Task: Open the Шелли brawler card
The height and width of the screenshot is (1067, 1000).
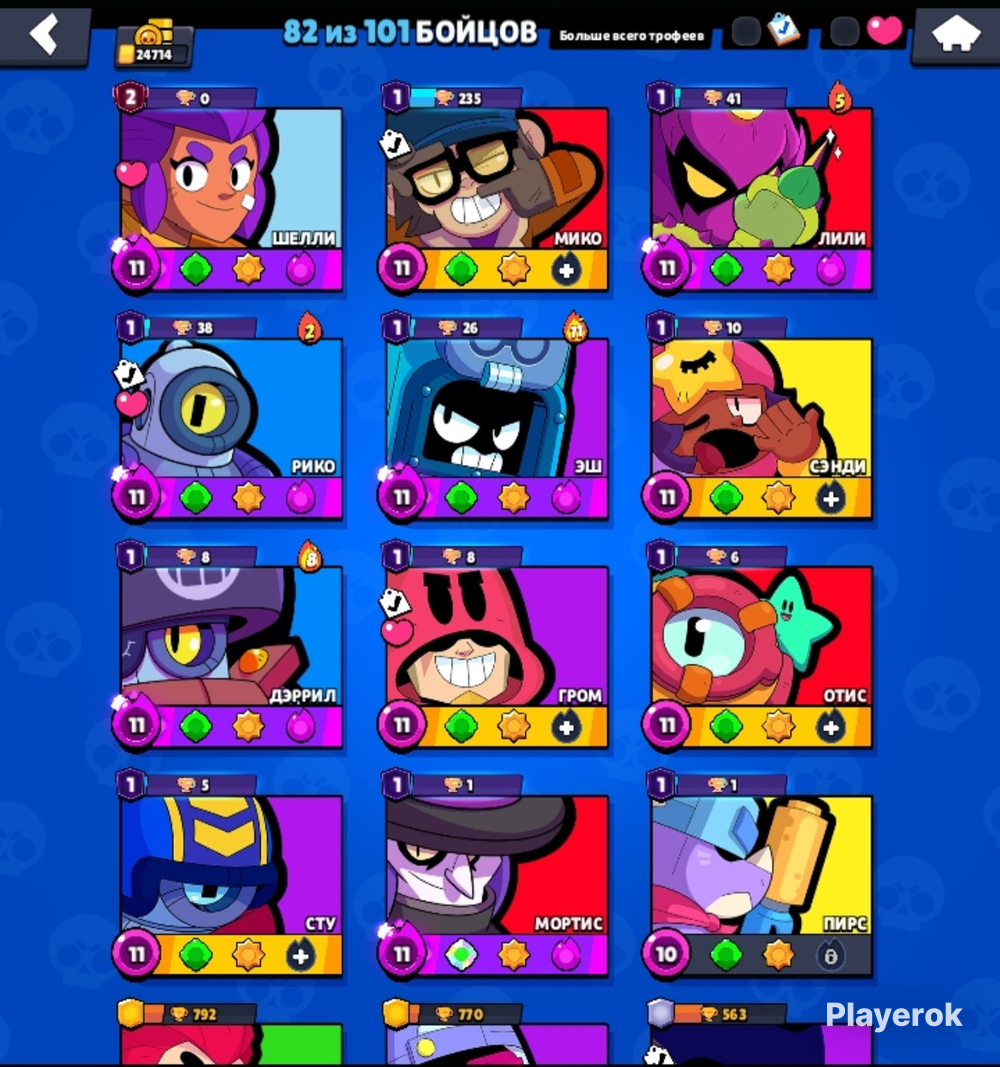Action: point(230,191)
